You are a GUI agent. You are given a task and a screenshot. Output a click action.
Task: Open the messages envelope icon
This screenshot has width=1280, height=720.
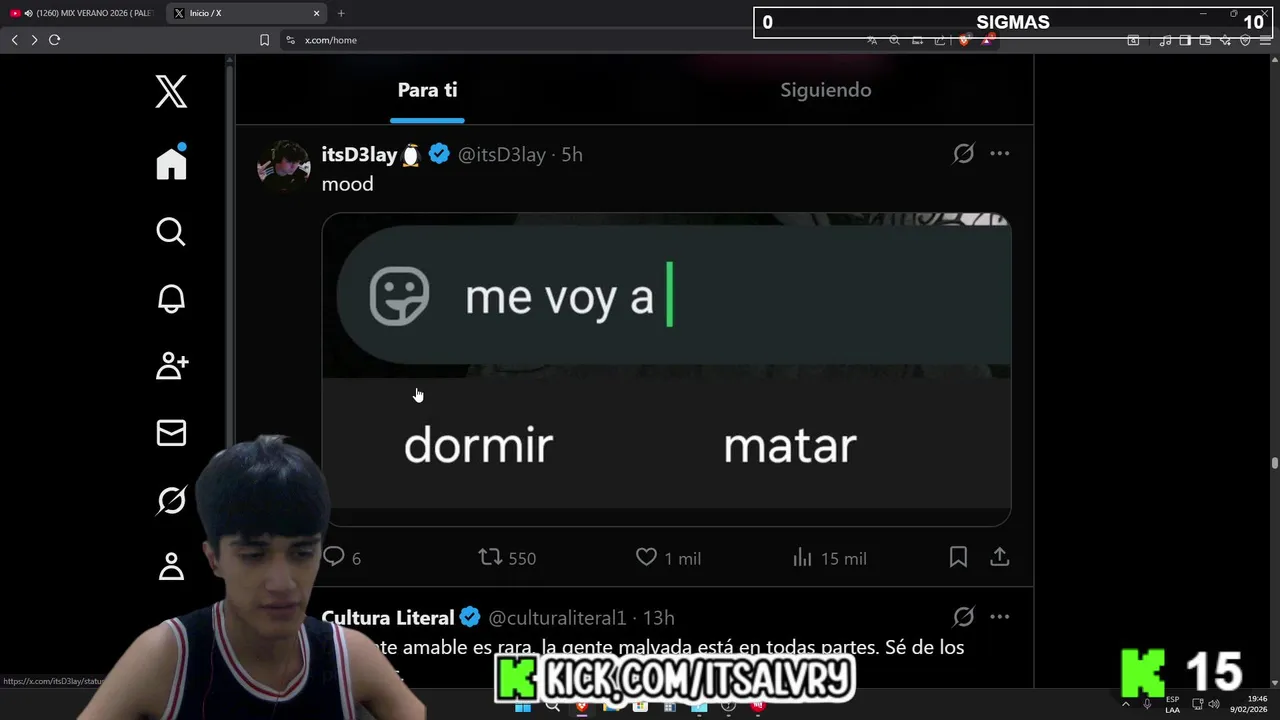click(x=171, y=432)
